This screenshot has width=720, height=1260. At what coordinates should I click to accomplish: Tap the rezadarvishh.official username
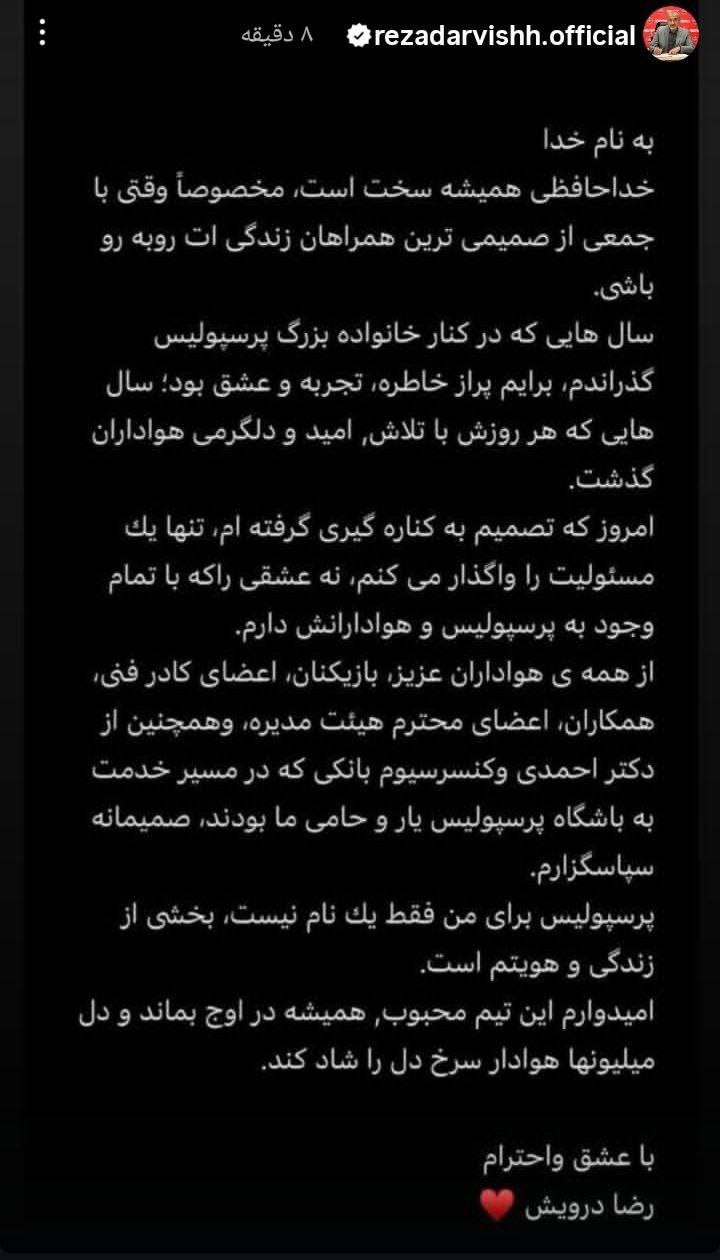505,36
